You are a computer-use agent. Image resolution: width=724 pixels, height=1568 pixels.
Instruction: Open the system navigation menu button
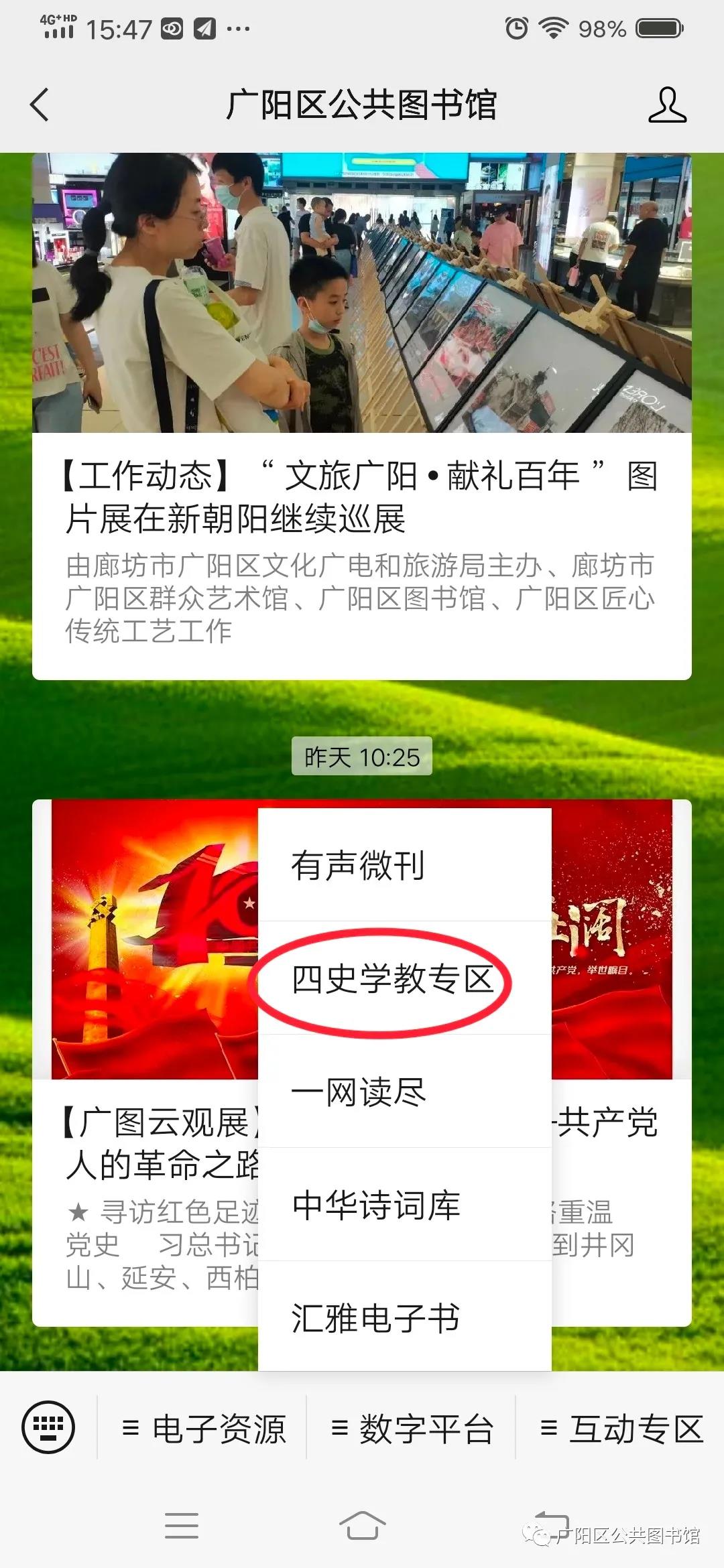(x=182, y=1526)
